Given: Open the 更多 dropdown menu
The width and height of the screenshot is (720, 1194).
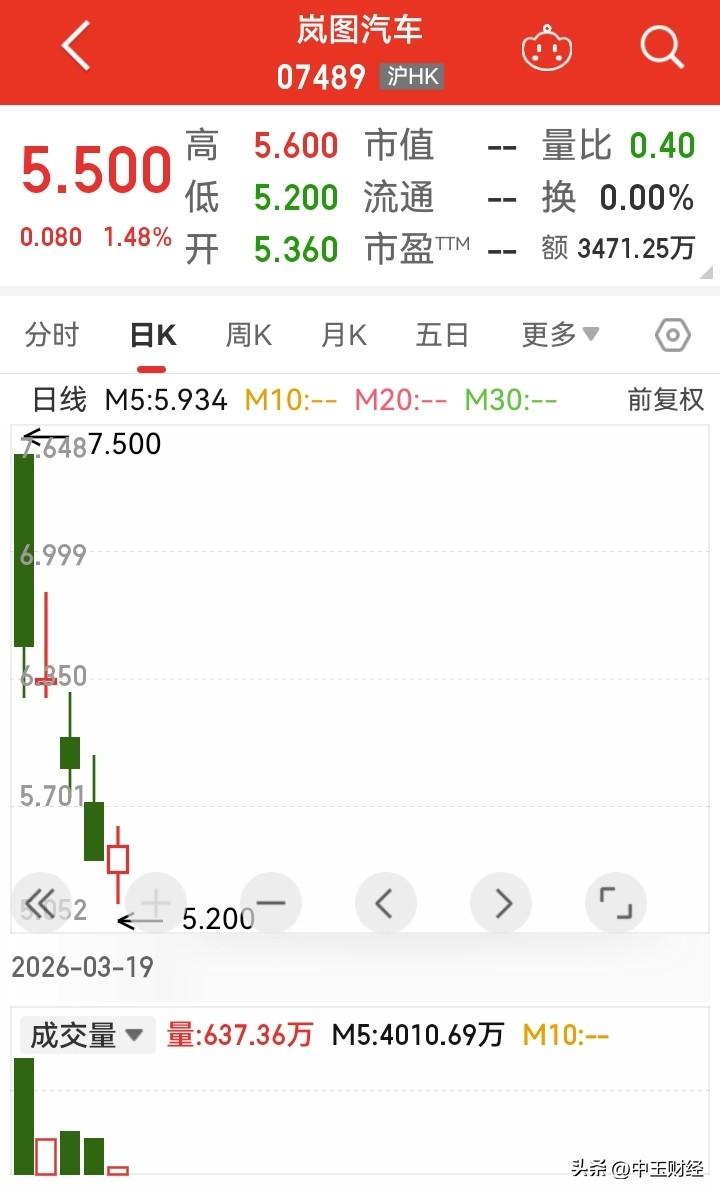Looking at the screenshot, I should click(558, 335).
